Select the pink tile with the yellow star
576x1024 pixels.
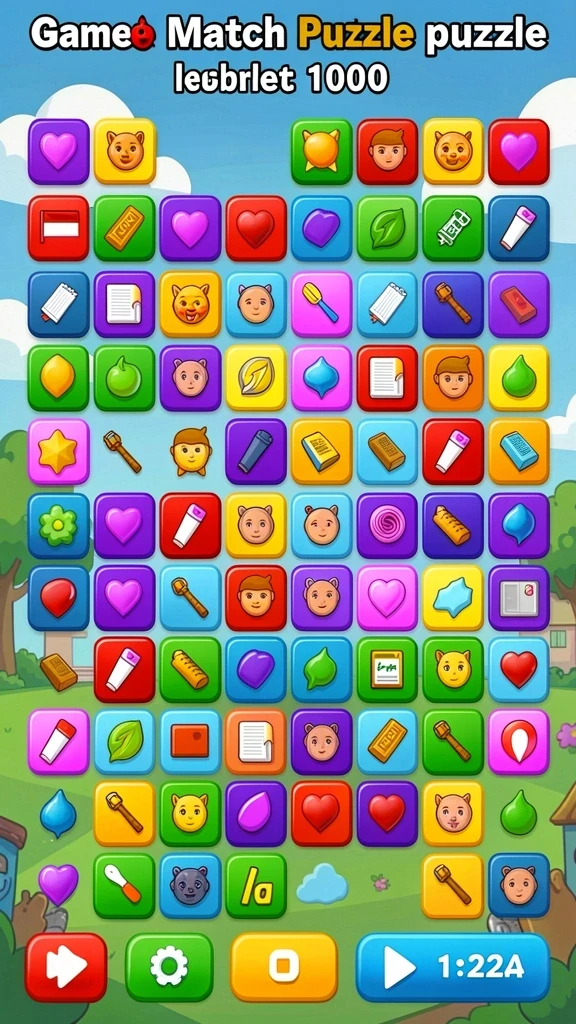(59, 452)
